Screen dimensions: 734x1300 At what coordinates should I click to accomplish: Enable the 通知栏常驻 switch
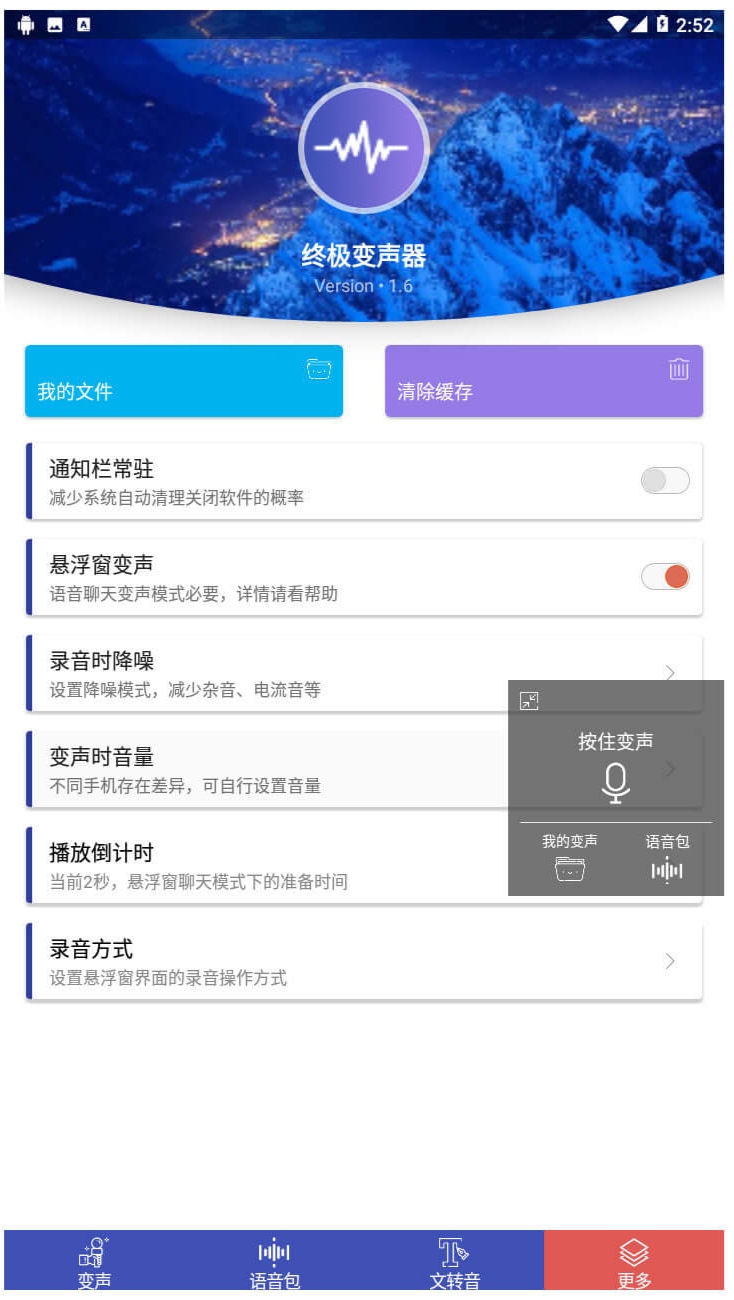[665, 481]
